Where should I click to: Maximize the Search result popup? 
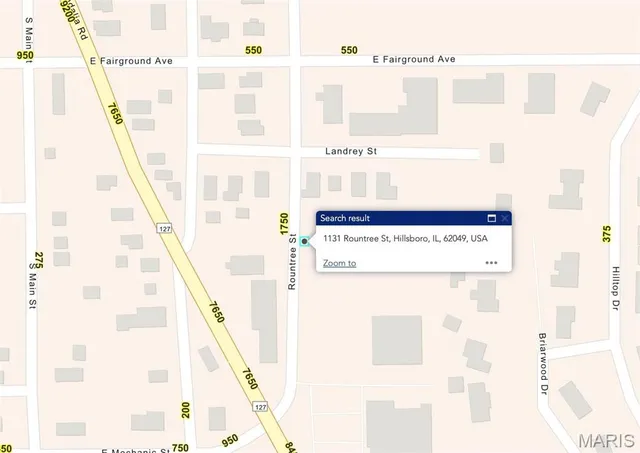492,218
